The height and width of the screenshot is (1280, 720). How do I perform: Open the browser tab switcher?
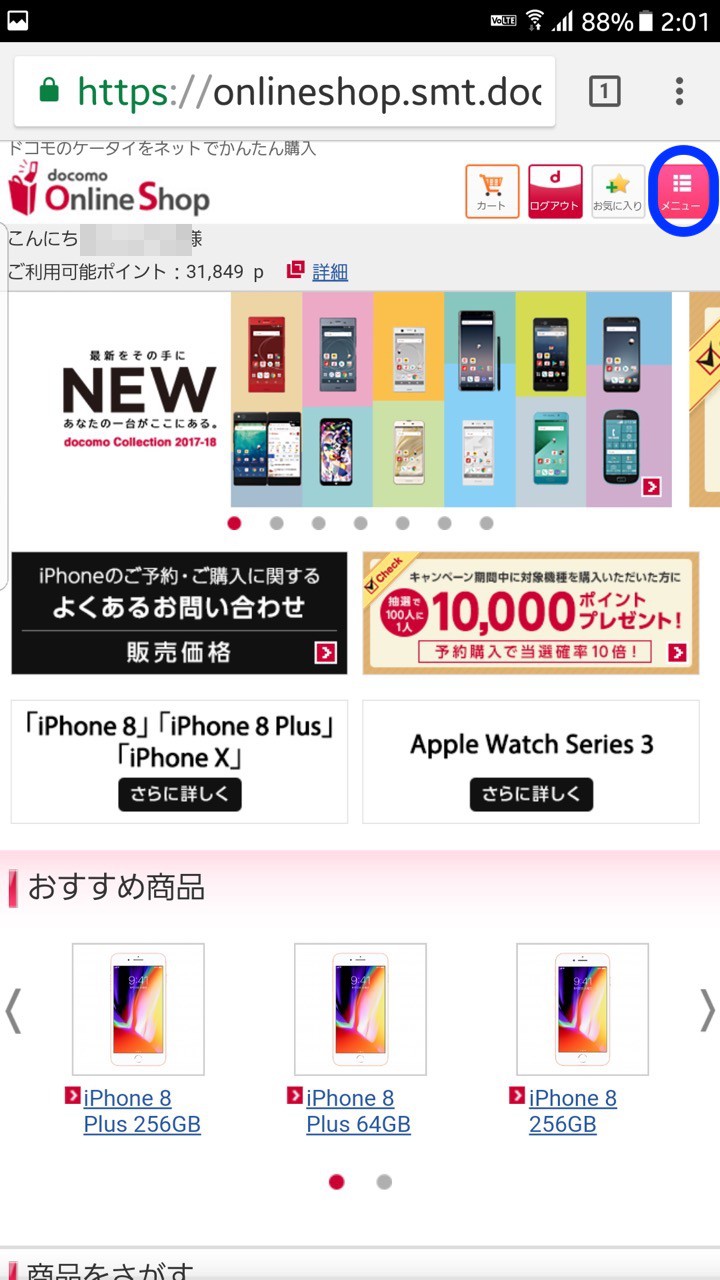604,92
